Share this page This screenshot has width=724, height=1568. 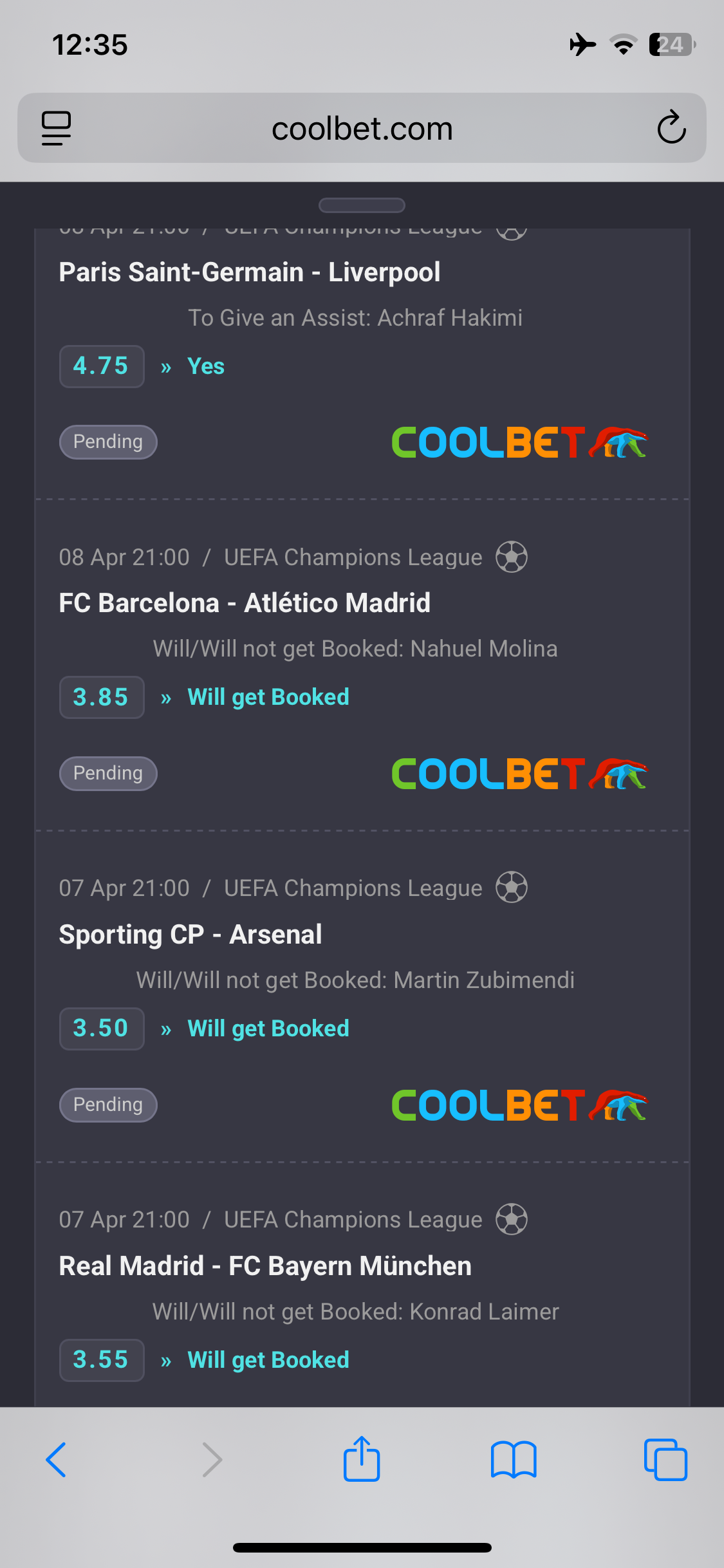point(362,1459)
